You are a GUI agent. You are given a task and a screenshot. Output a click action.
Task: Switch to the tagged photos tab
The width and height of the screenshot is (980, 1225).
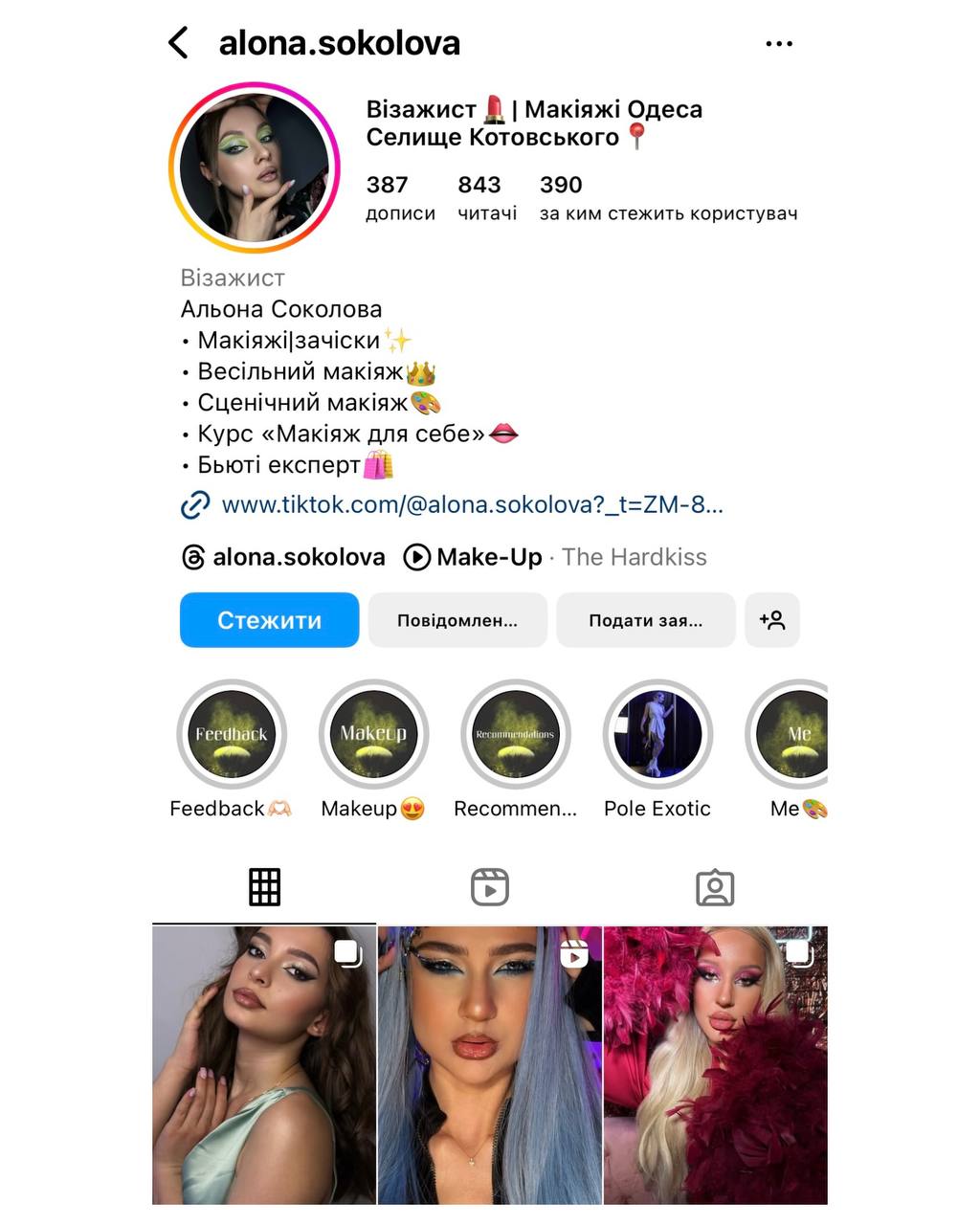(x=715, y=887)
